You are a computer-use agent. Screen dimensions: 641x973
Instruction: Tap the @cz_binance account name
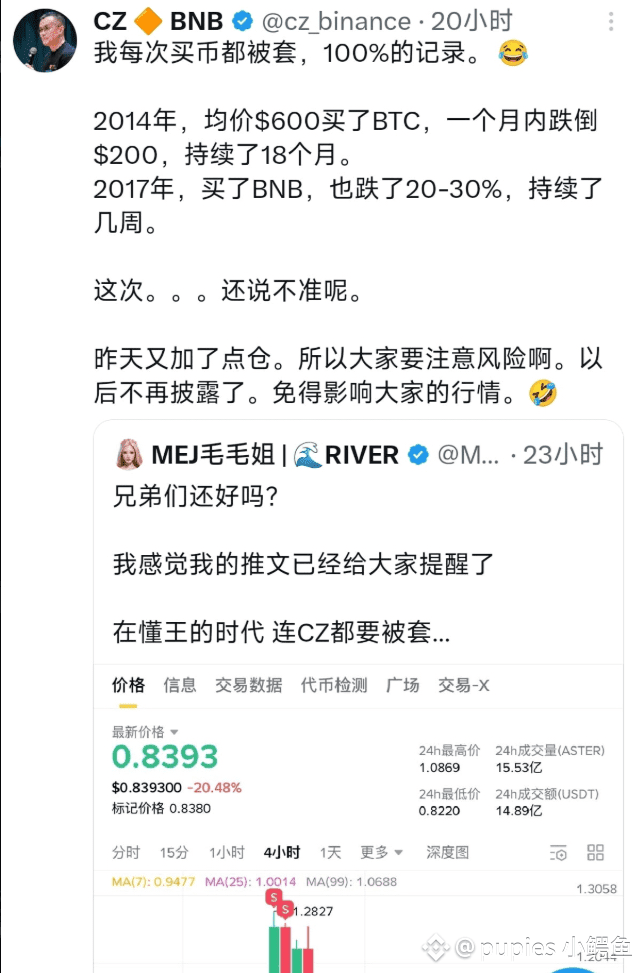coord(336,22)
